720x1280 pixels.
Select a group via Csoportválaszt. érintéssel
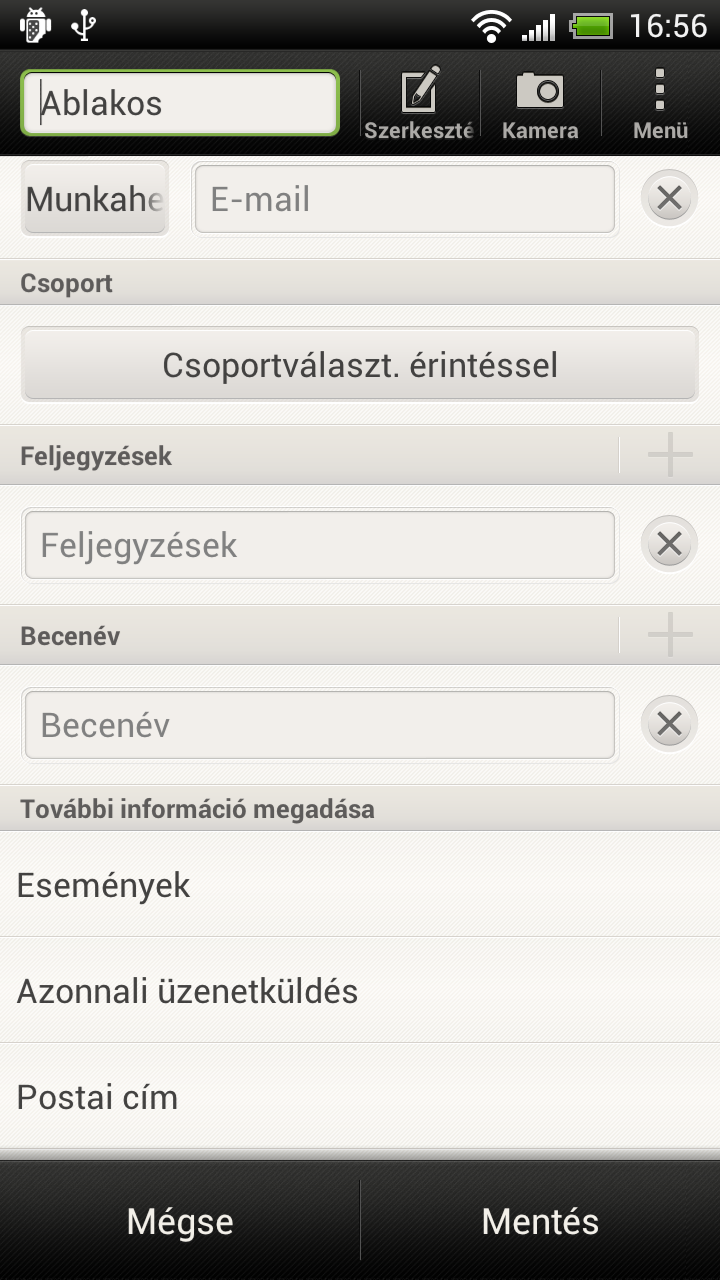360,365
